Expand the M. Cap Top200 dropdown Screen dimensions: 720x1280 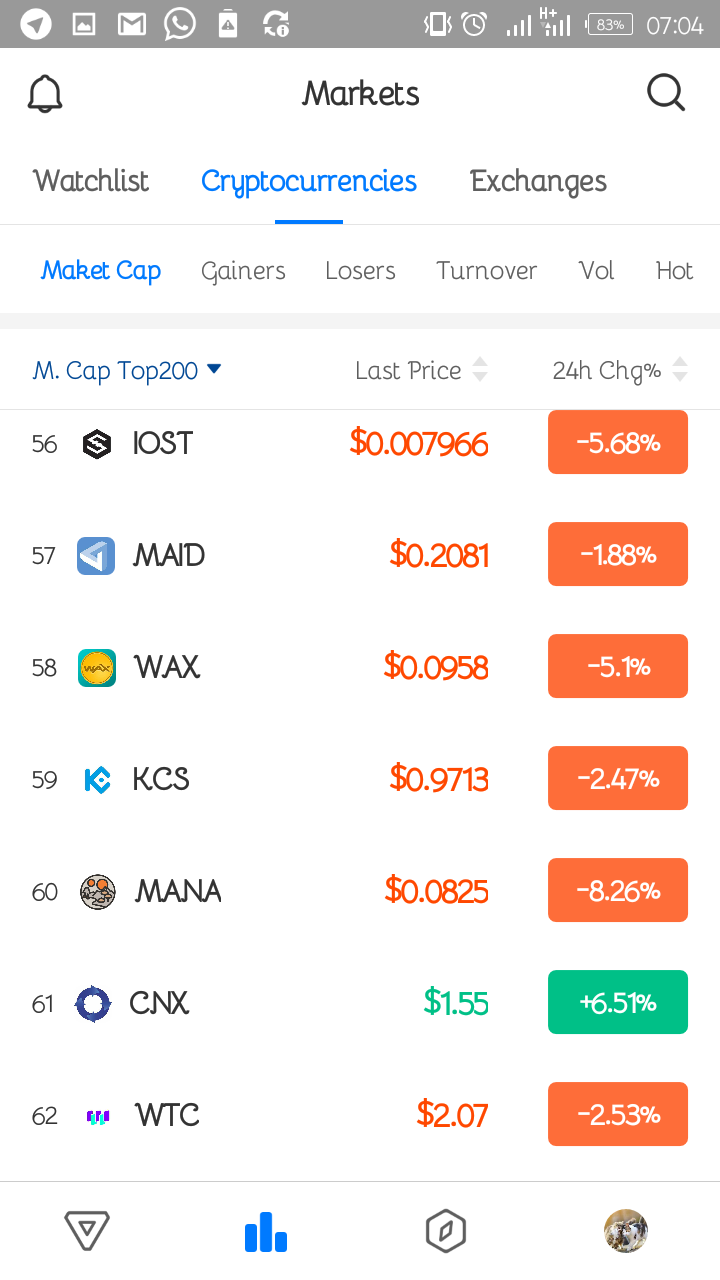[127, 371]
